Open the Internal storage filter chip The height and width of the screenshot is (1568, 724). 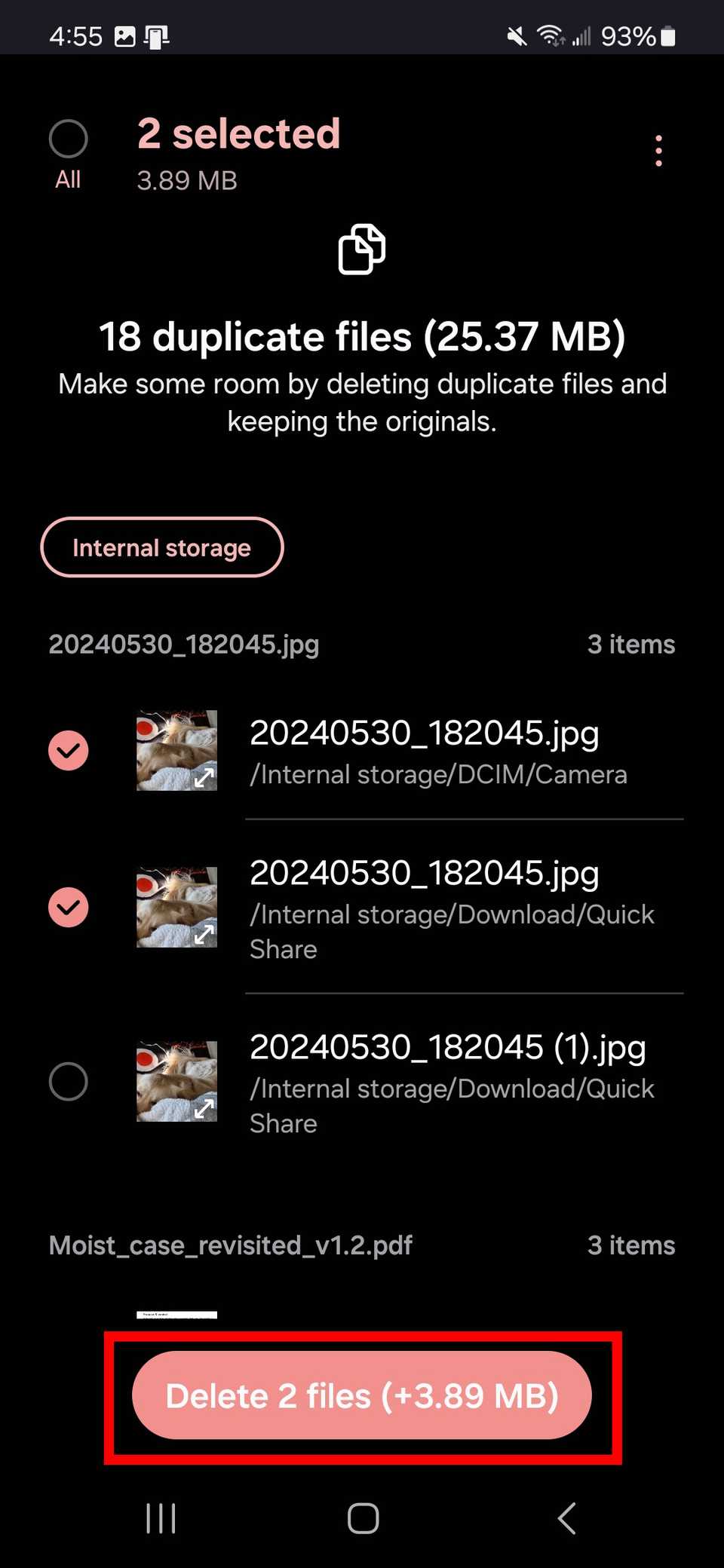pyautogui.click(x=161, y=547)
